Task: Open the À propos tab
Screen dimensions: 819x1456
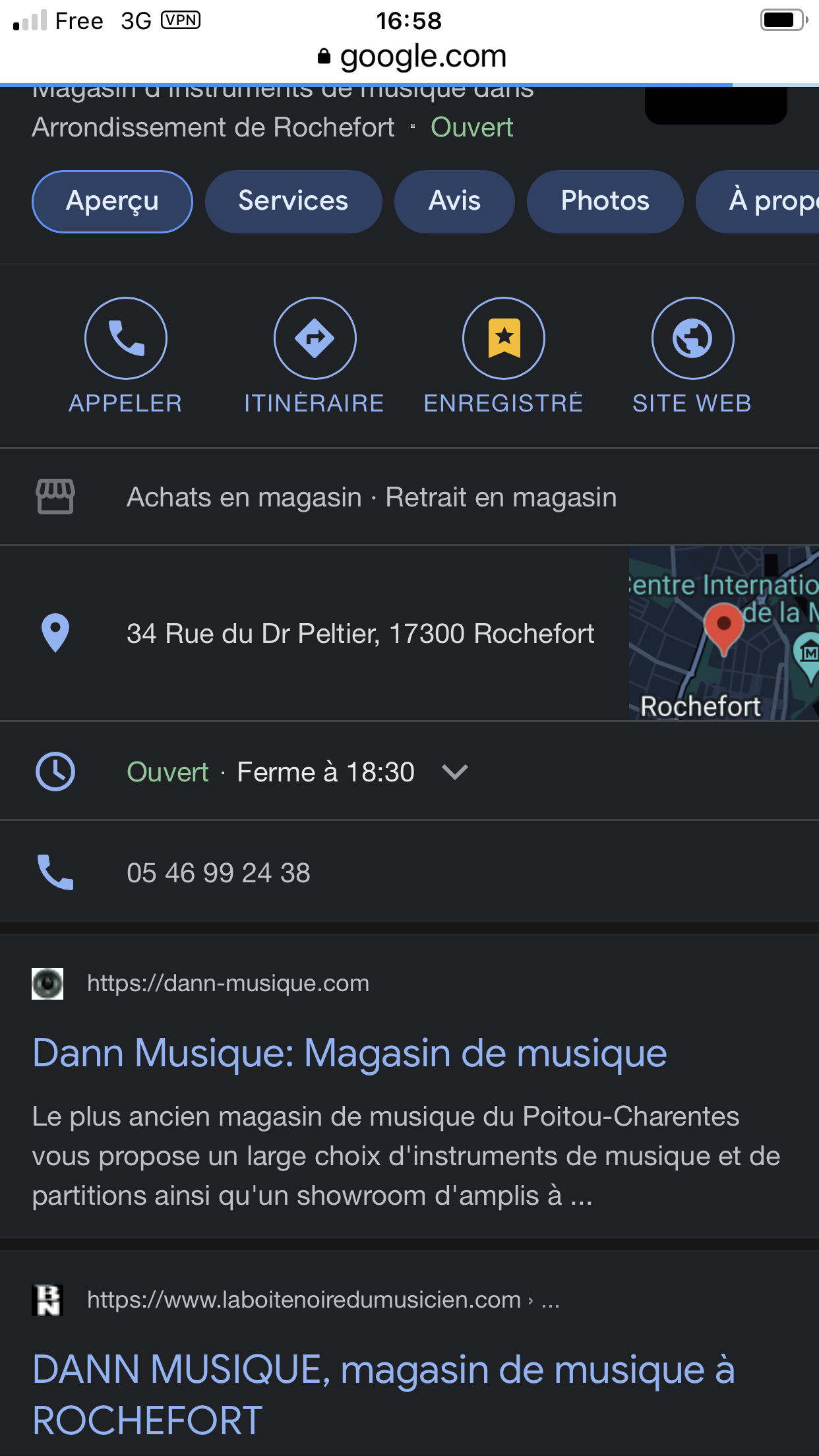Action: (758, 201)
